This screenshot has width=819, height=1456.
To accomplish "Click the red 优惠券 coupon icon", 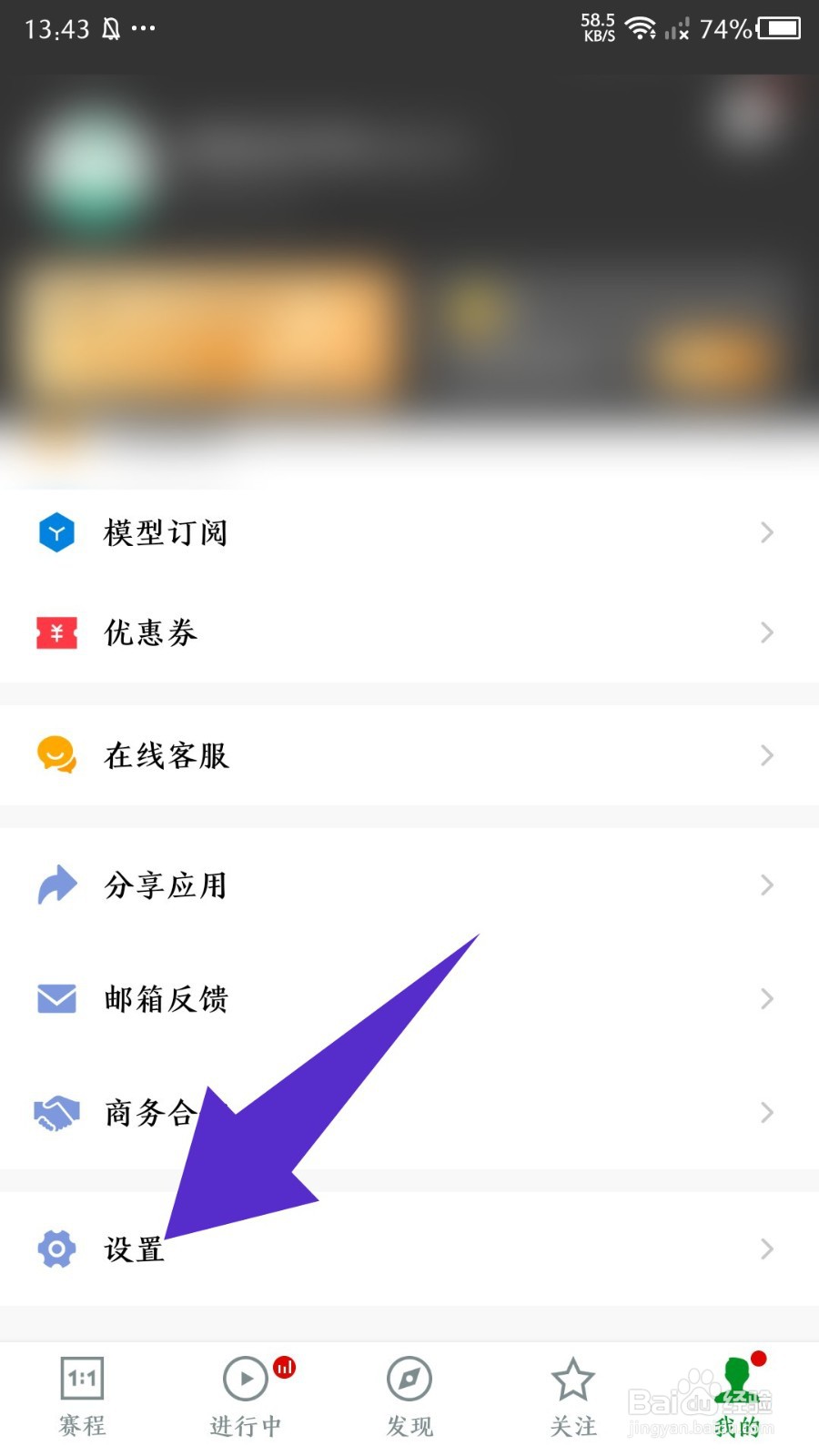I will pos(56,632).
